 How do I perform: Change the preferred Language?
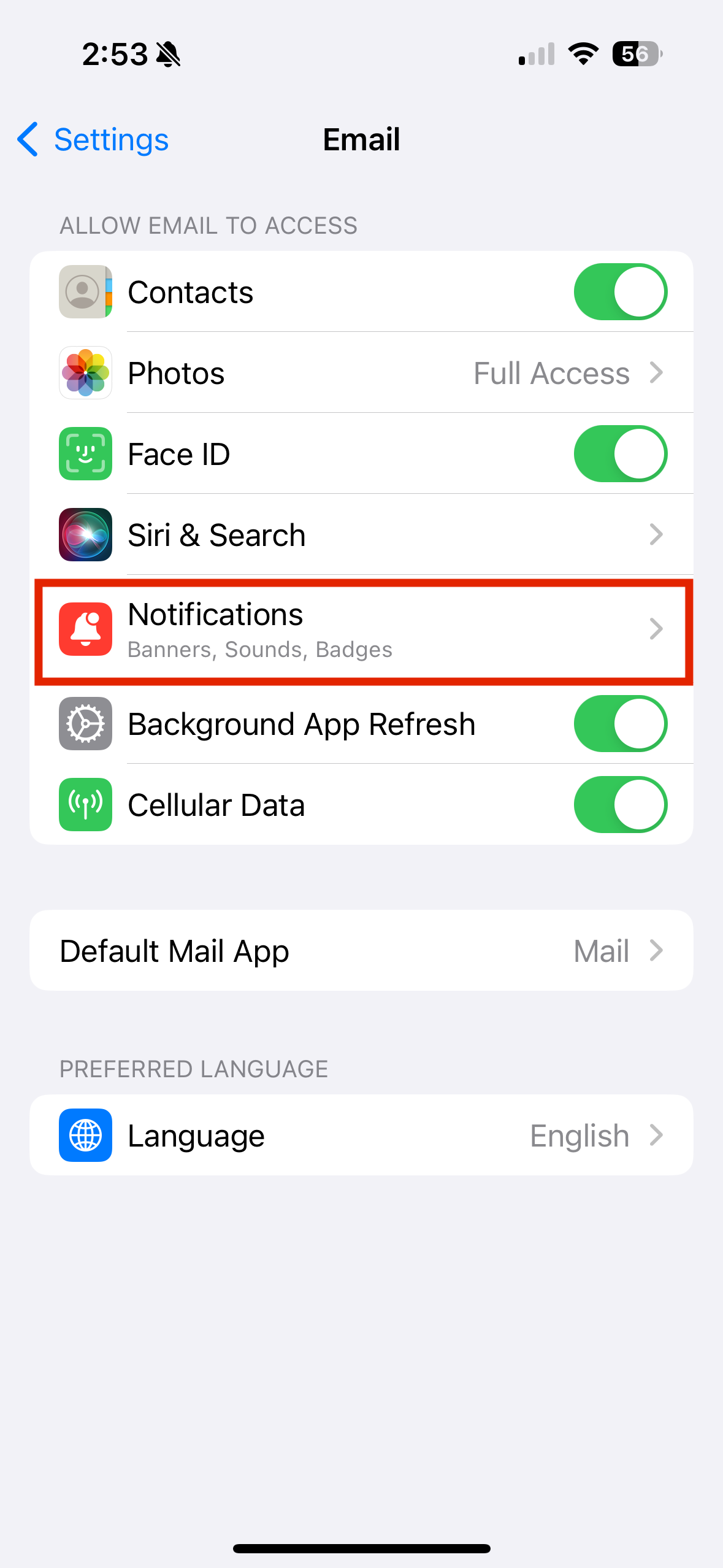pyautogui.click(x=362, y=1136)
